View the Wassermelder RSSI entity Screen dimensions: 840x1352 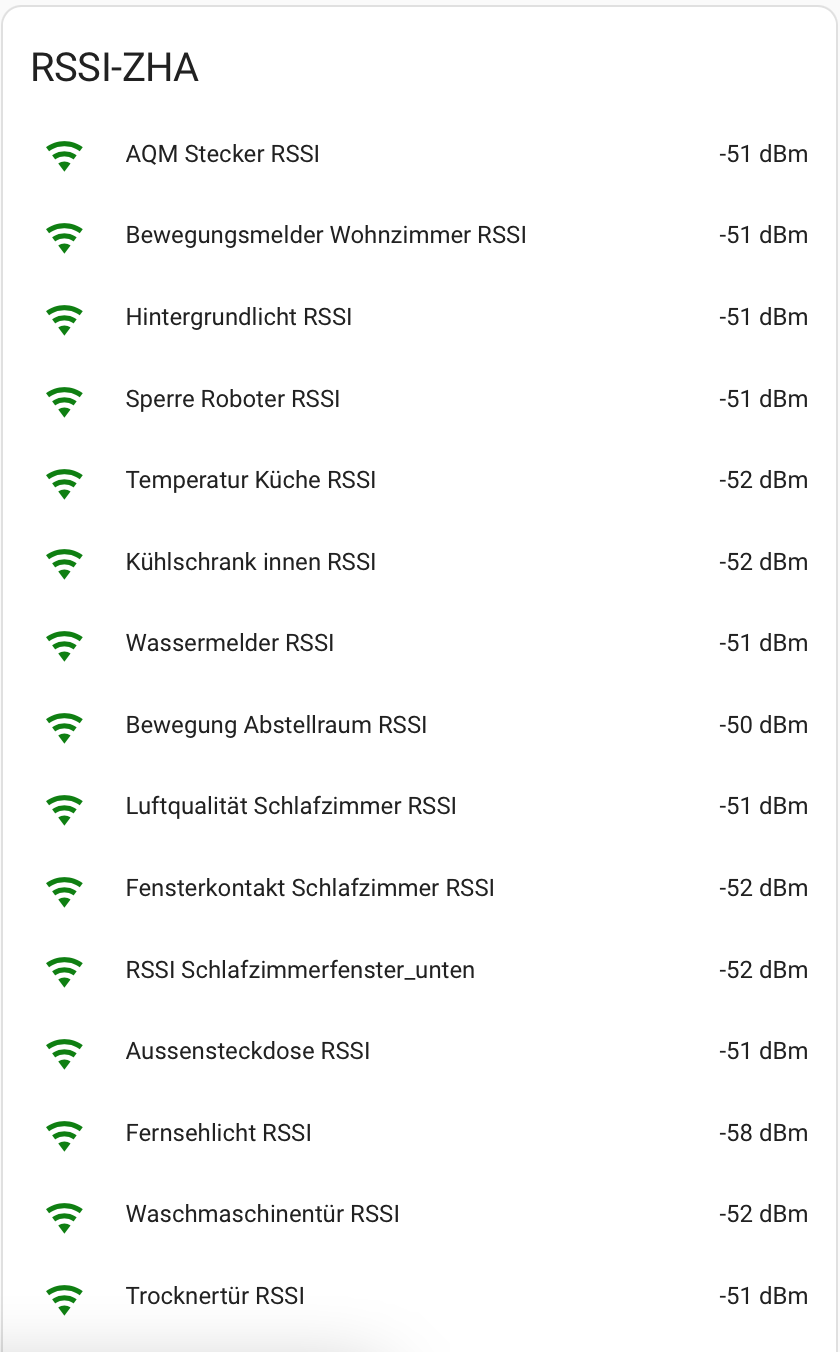coord(230,643)
